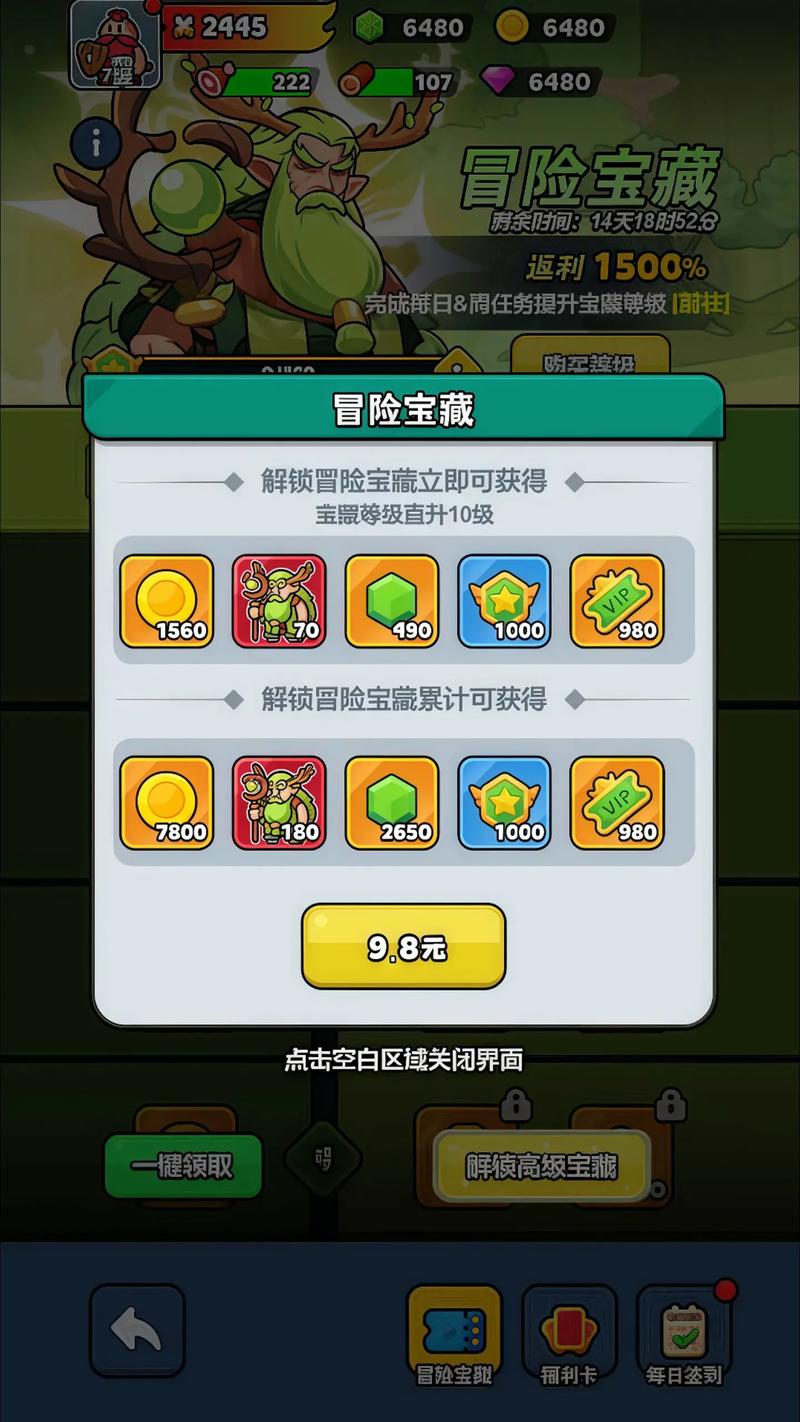Buy the treasure pass for 9.8元
Image resolution: width=800 pixels, height=1422 pixels.
coord(403,946)
